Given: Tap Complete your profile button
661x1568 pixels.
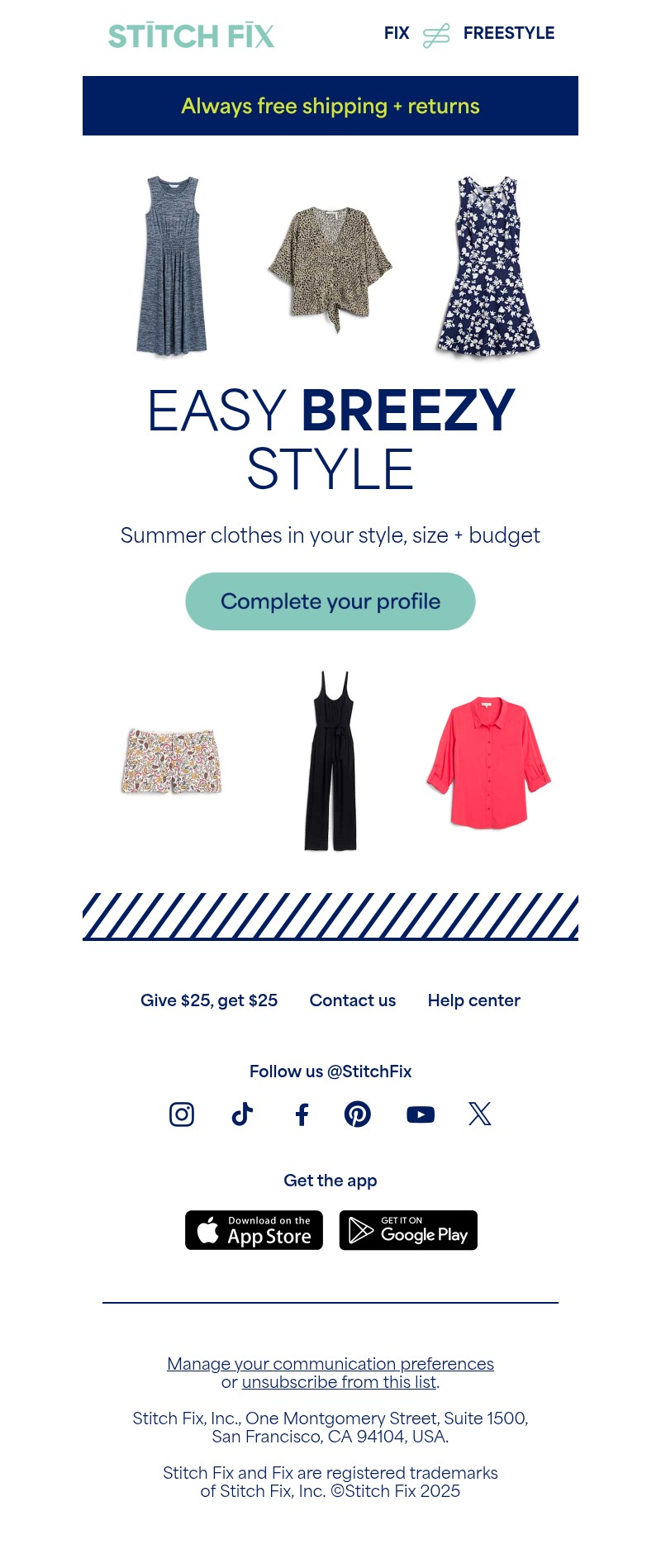Looking at the screenshot, I should (330, 601).
